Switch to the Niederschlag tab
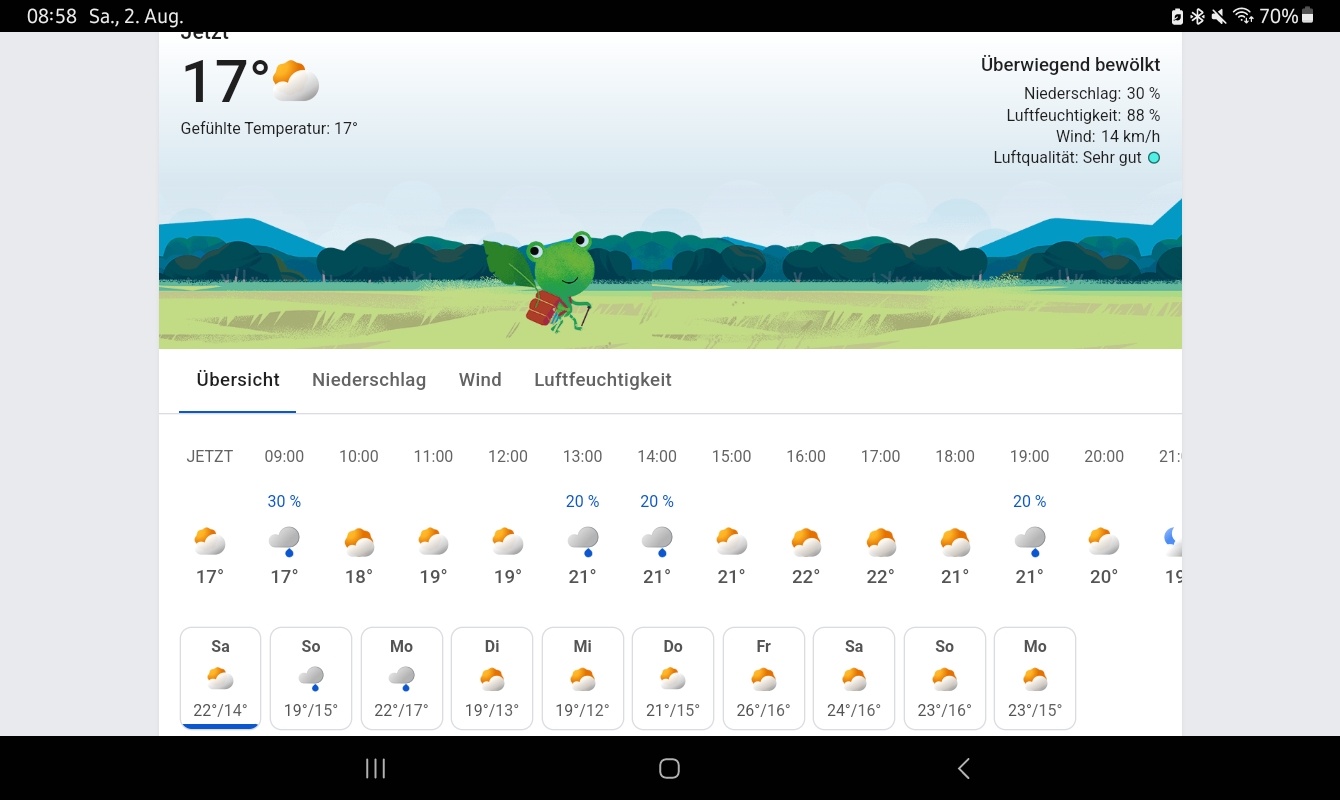Screen dimensions: 1340x800 369,380
